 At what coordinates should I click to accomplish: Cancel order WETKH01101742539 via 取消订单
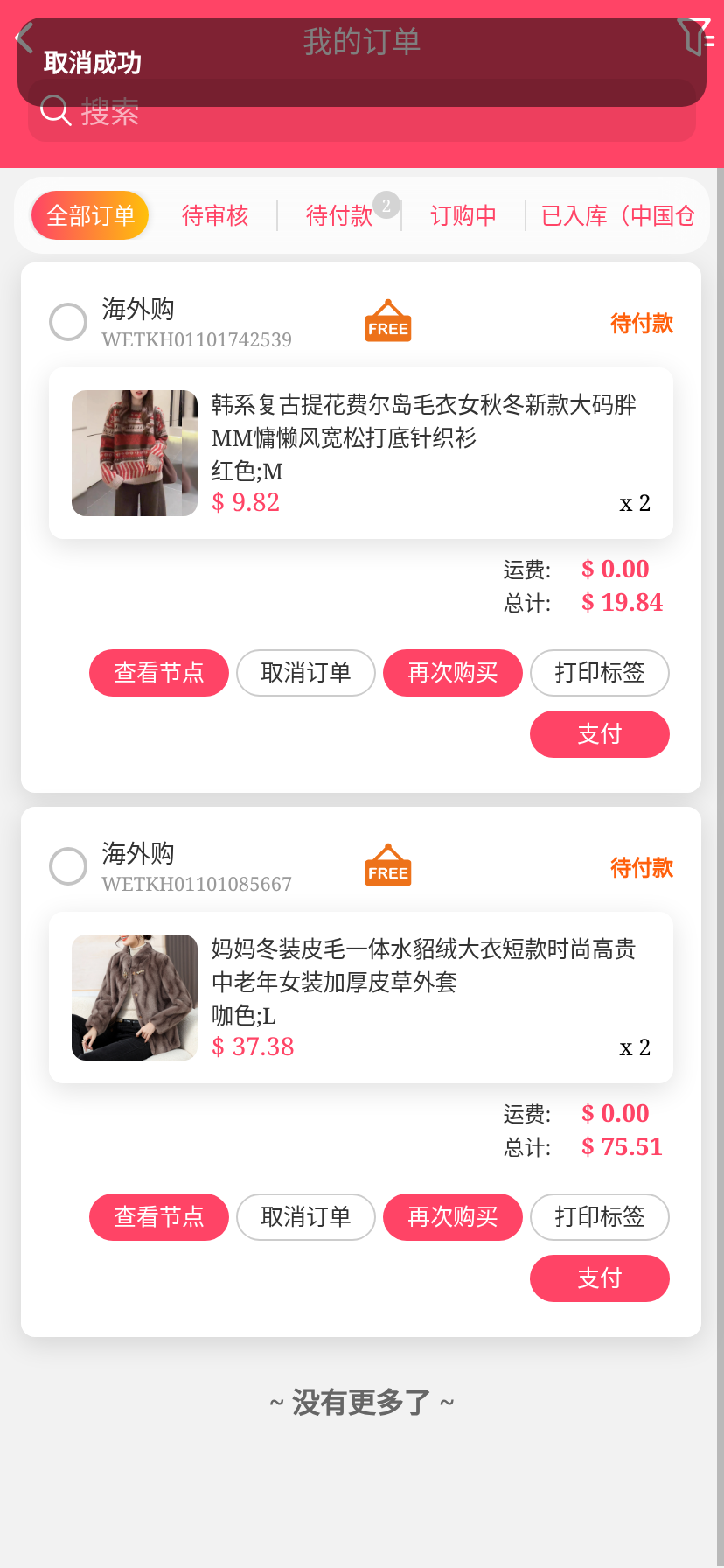tap(306, 673)
